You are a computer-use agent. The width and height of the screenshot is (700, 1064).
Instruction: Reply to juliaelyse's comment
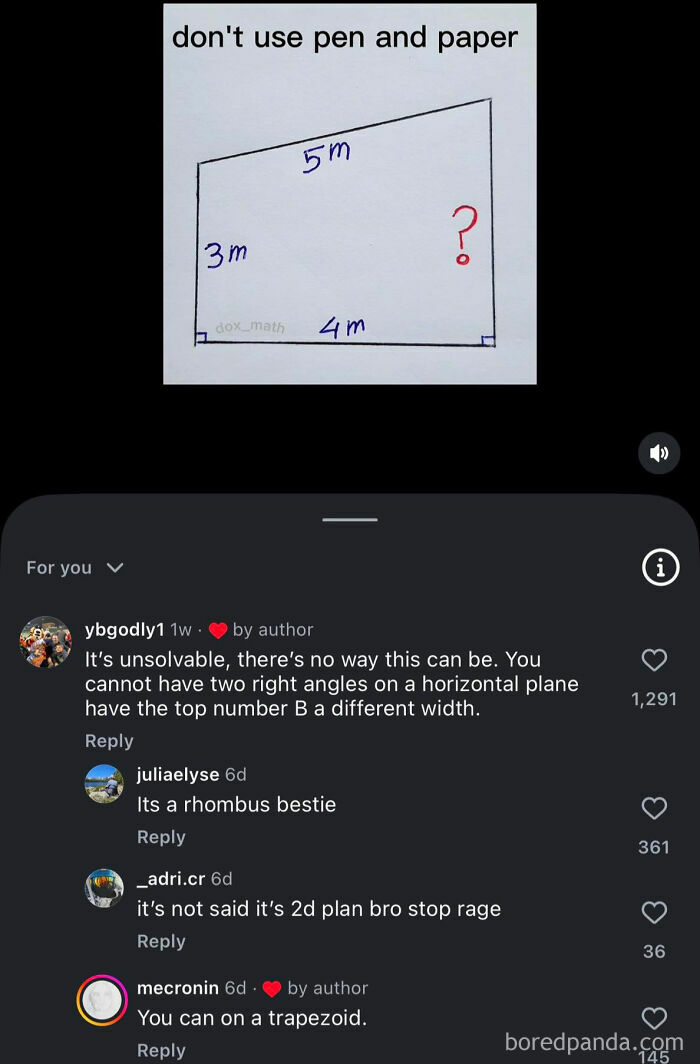tap(161, 837)
